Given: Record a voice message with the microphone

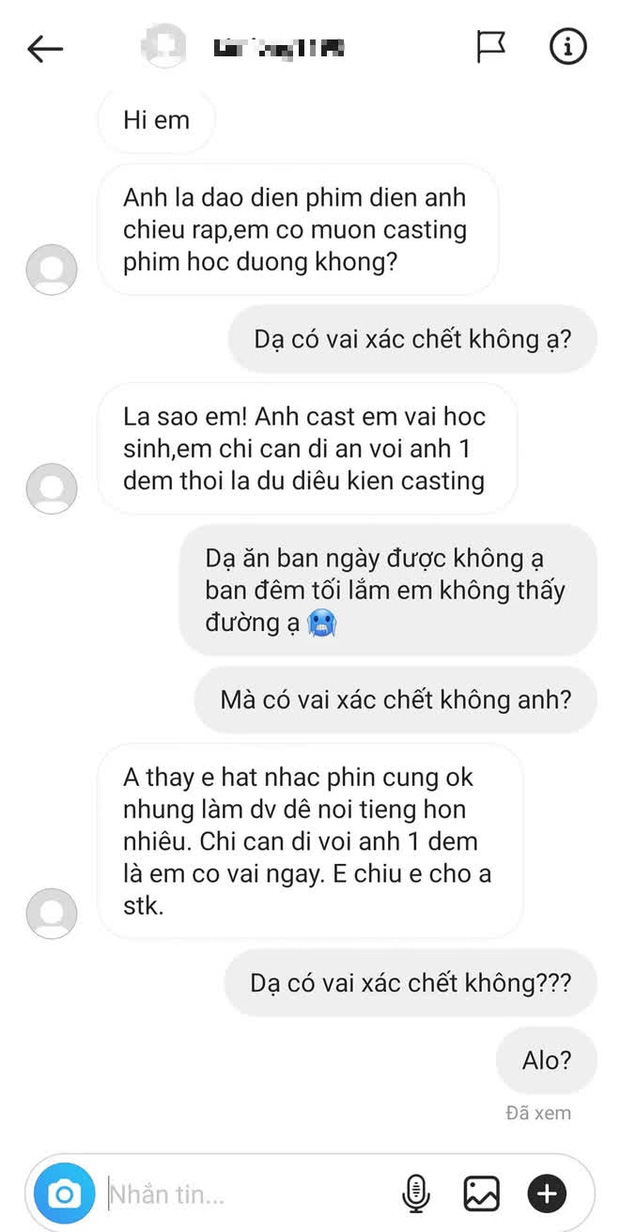Looking at the screenshot, I should point(415,1192).
